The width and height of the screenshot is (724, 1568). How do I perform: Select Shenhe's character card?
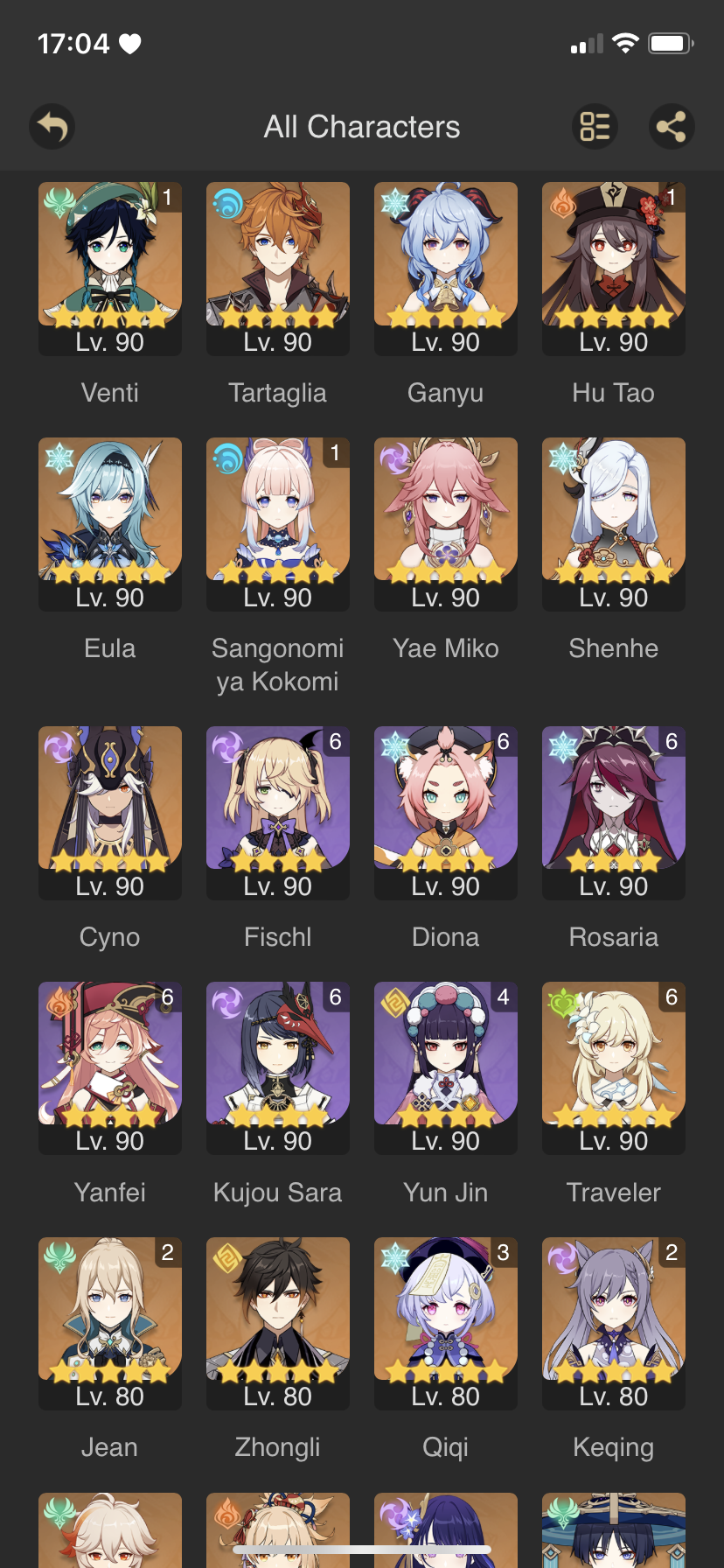(614, 518)
